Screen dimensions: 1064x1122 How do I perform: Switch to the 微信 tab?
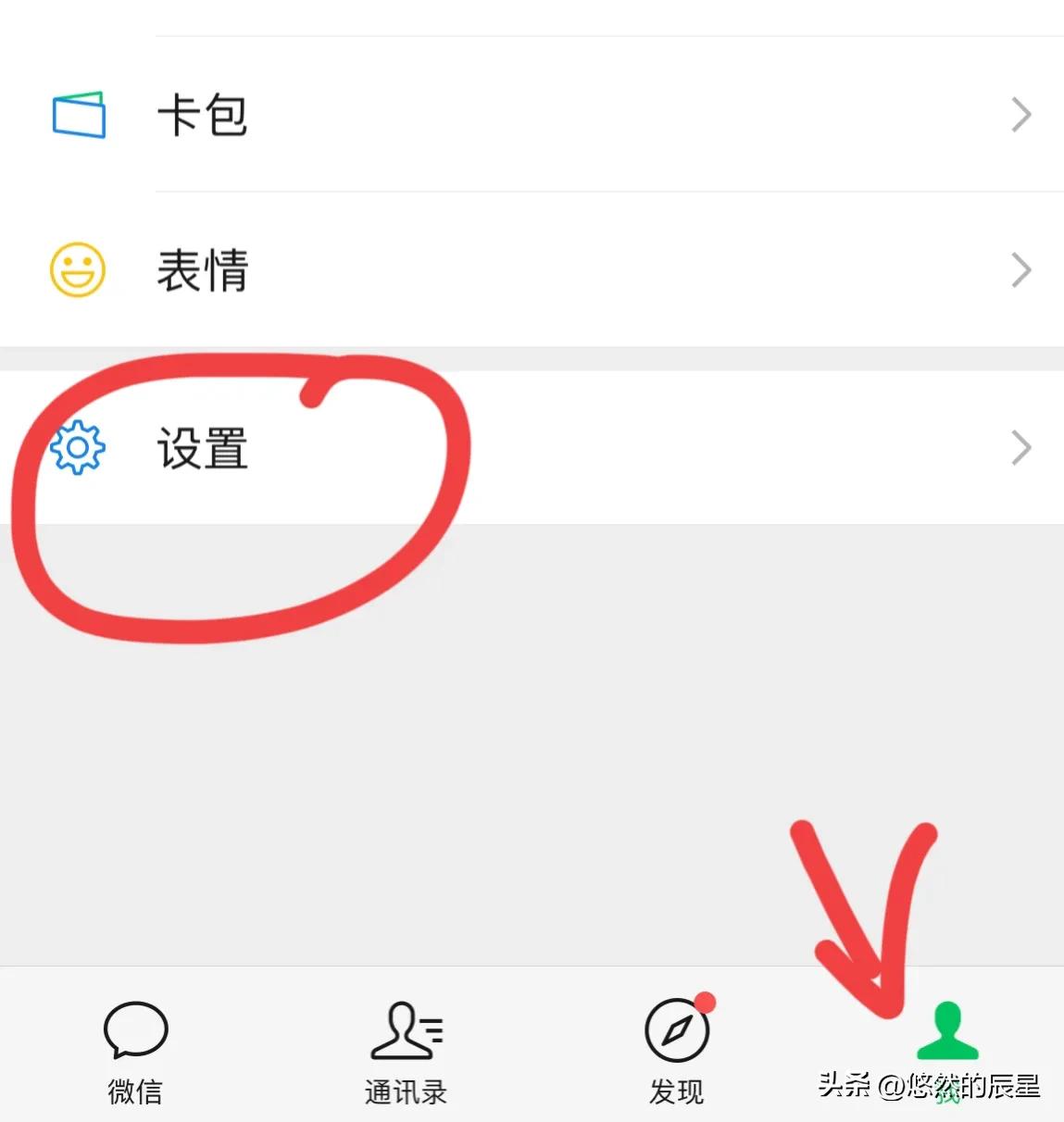pyautogui.click(x=135, y=1051)
